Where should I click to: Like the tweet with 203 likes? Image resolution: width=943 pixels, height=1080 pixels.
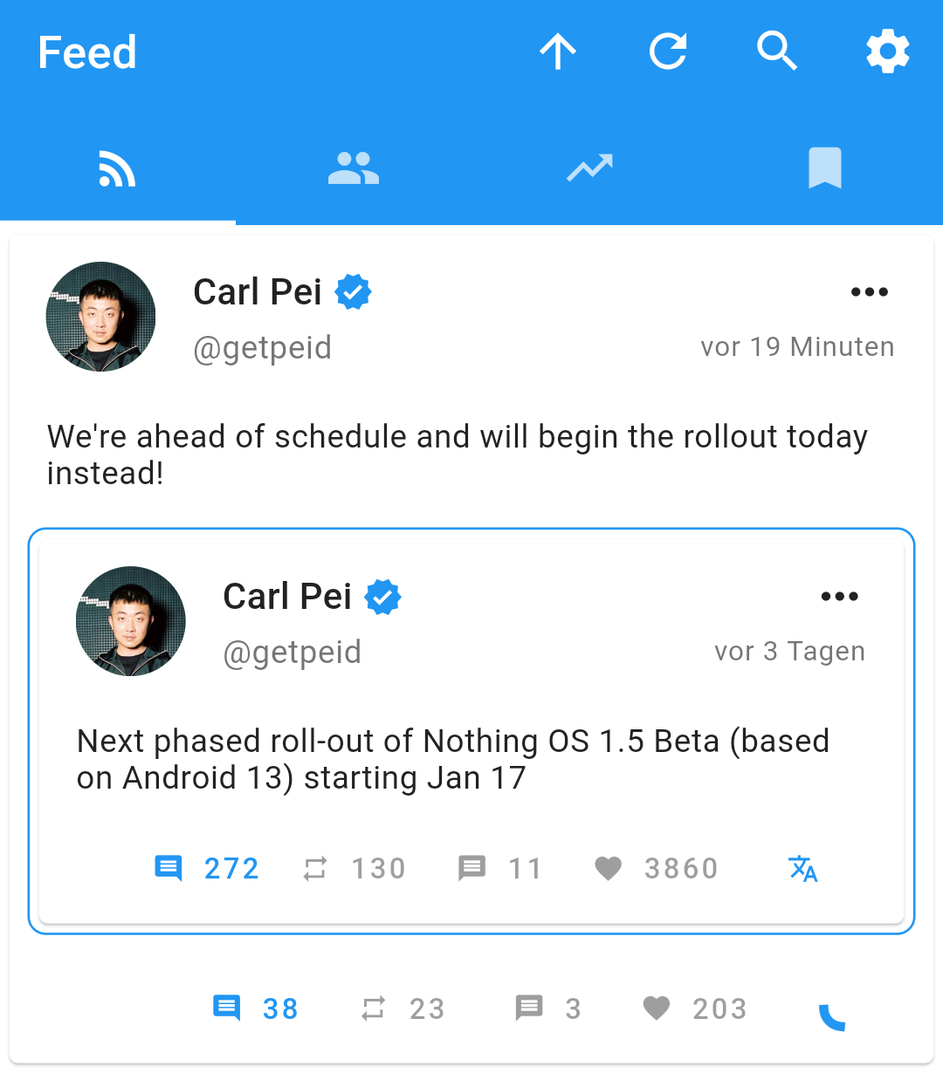coord(656,1009)
